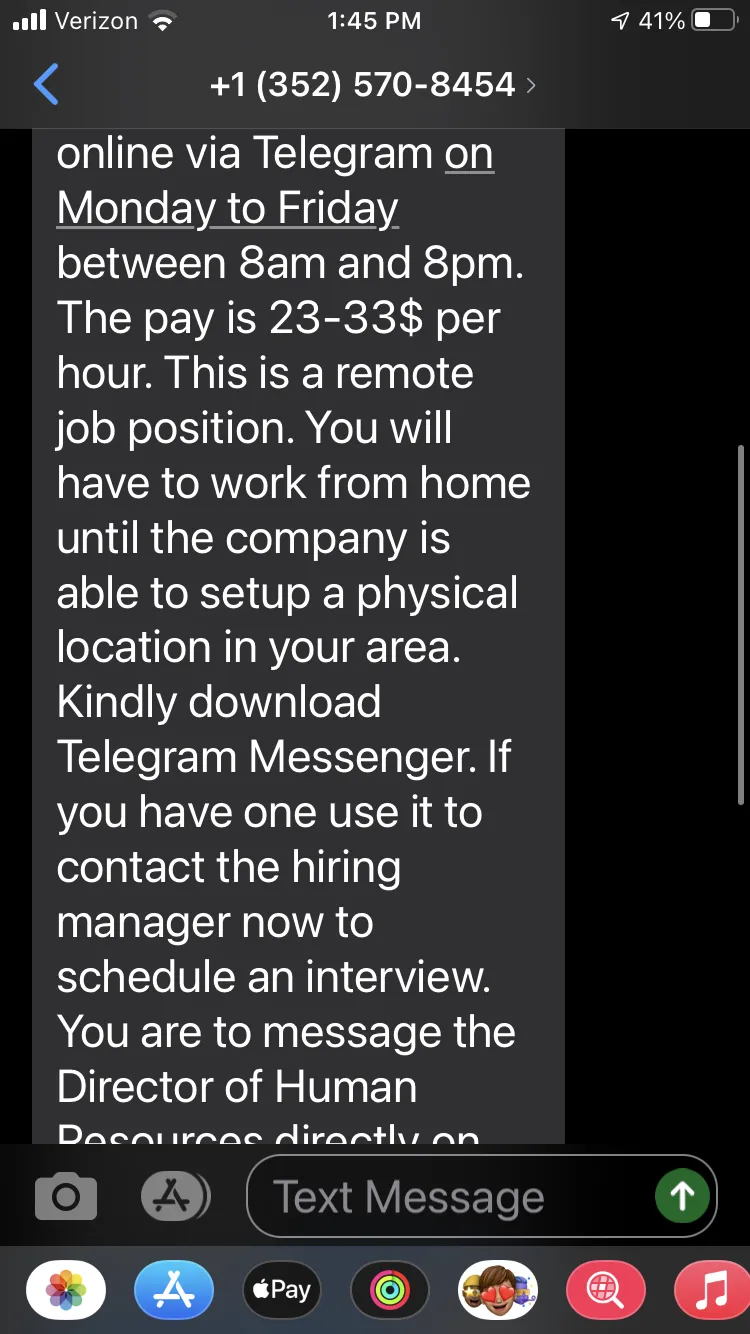Open the camera to attach a photo
Image resolution: width=750 pixels, height=1334 pixels.
(66, 1197)
